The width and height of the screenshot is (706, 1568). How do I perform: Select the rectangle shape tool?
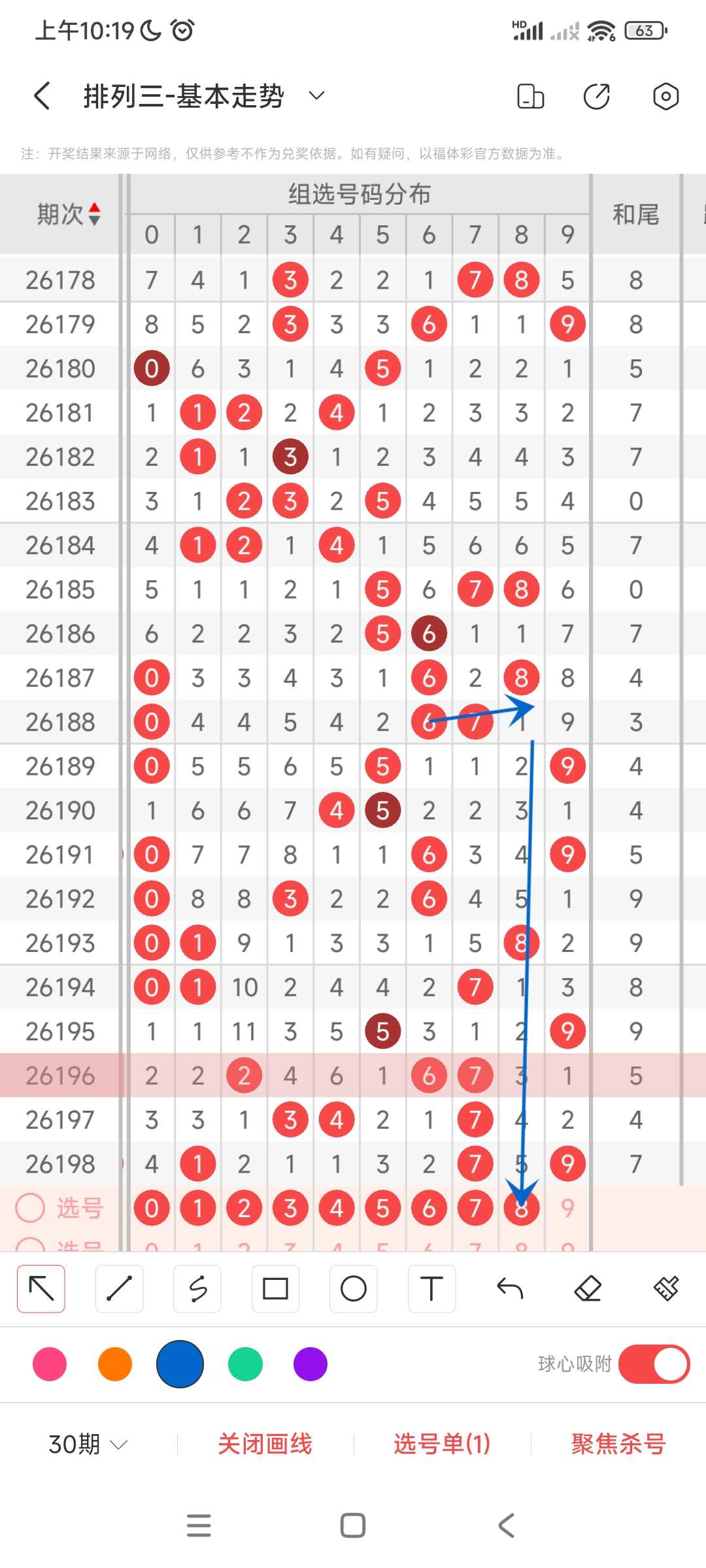click(275, 1288)
